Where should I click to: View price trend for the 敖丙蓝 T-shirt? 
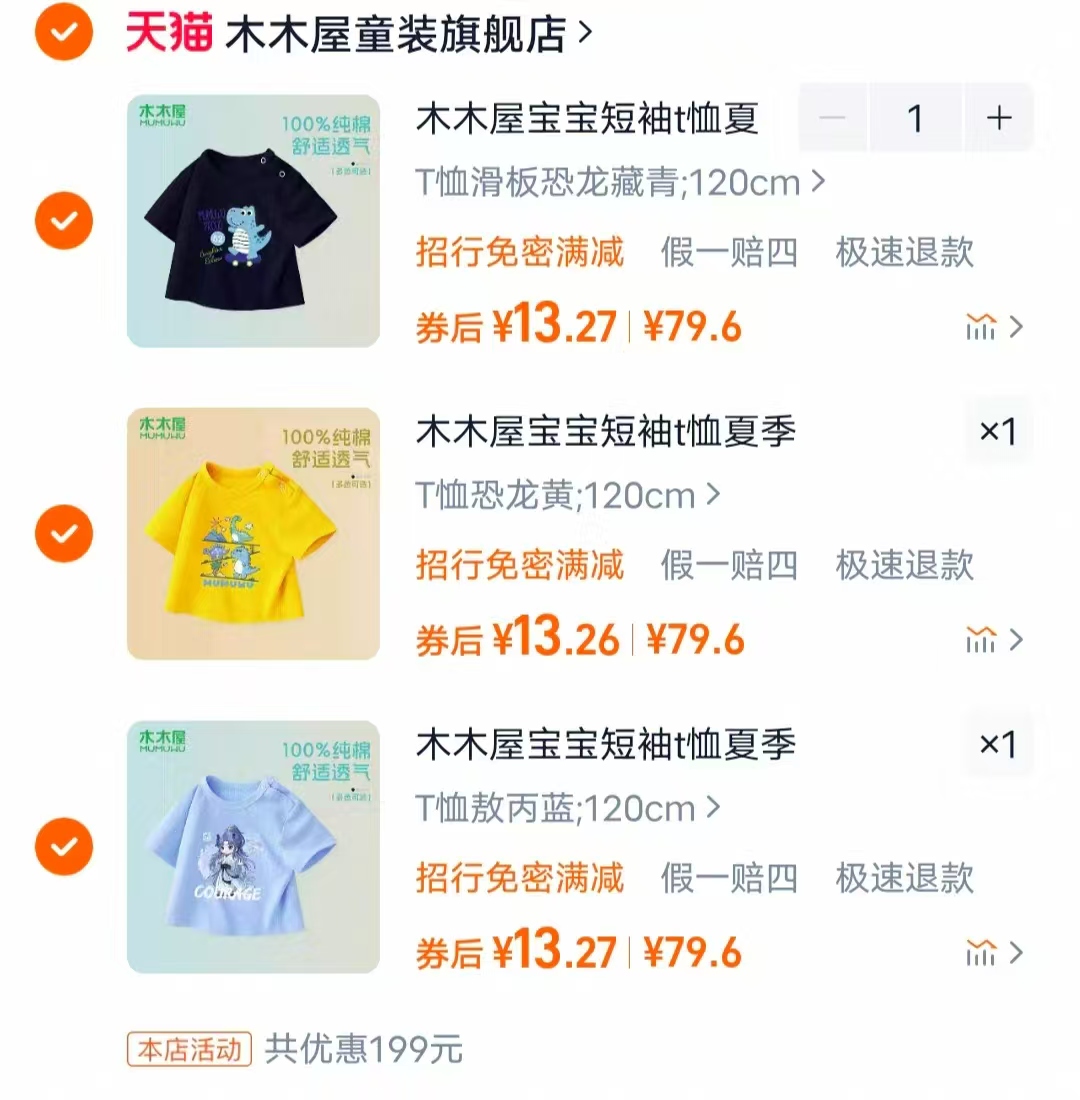pyautogui.click(x=993, y=953)
